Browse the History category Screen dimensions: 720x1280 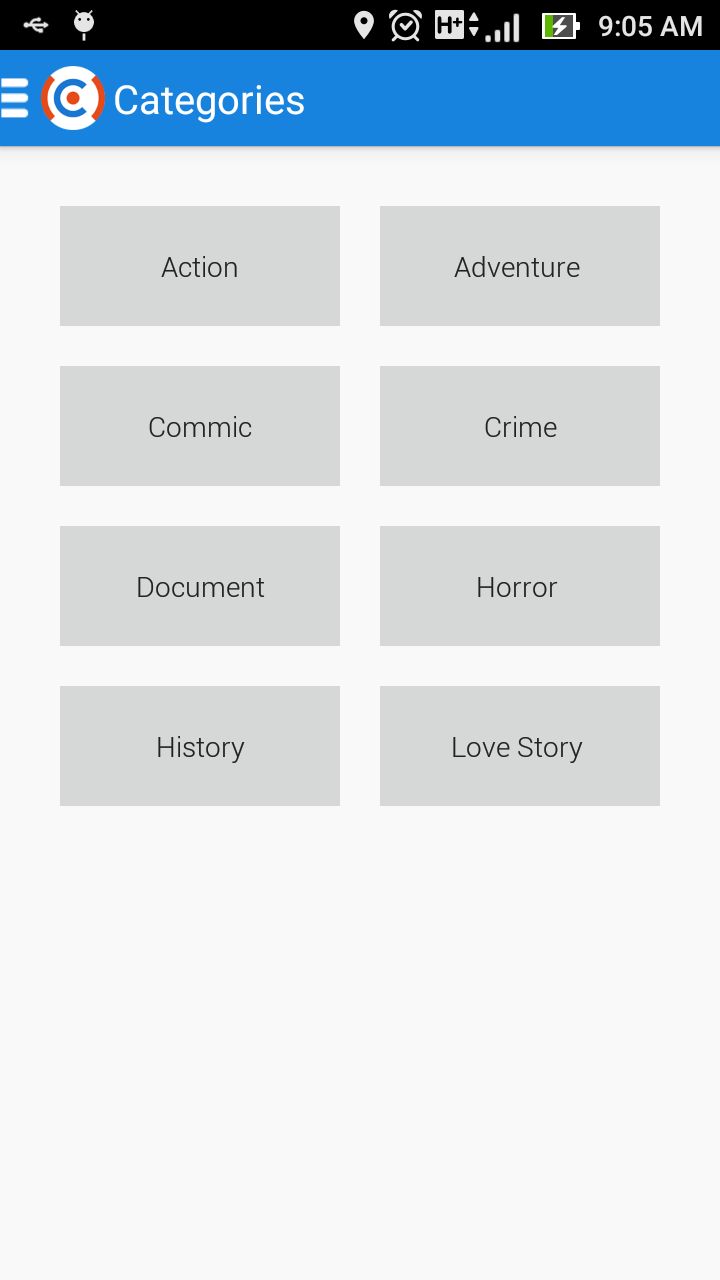point(200,746)
